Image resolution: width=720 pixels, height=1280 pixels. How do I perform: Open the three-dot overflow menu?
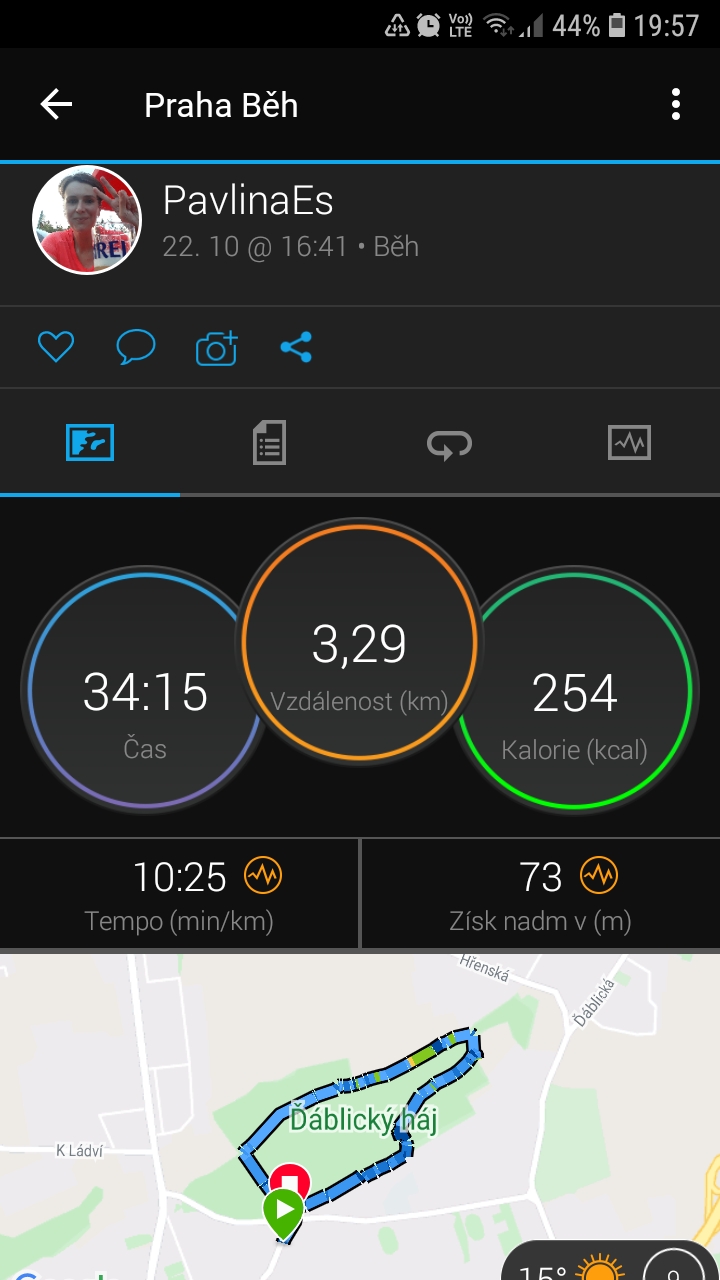click(x=676, y=104)
